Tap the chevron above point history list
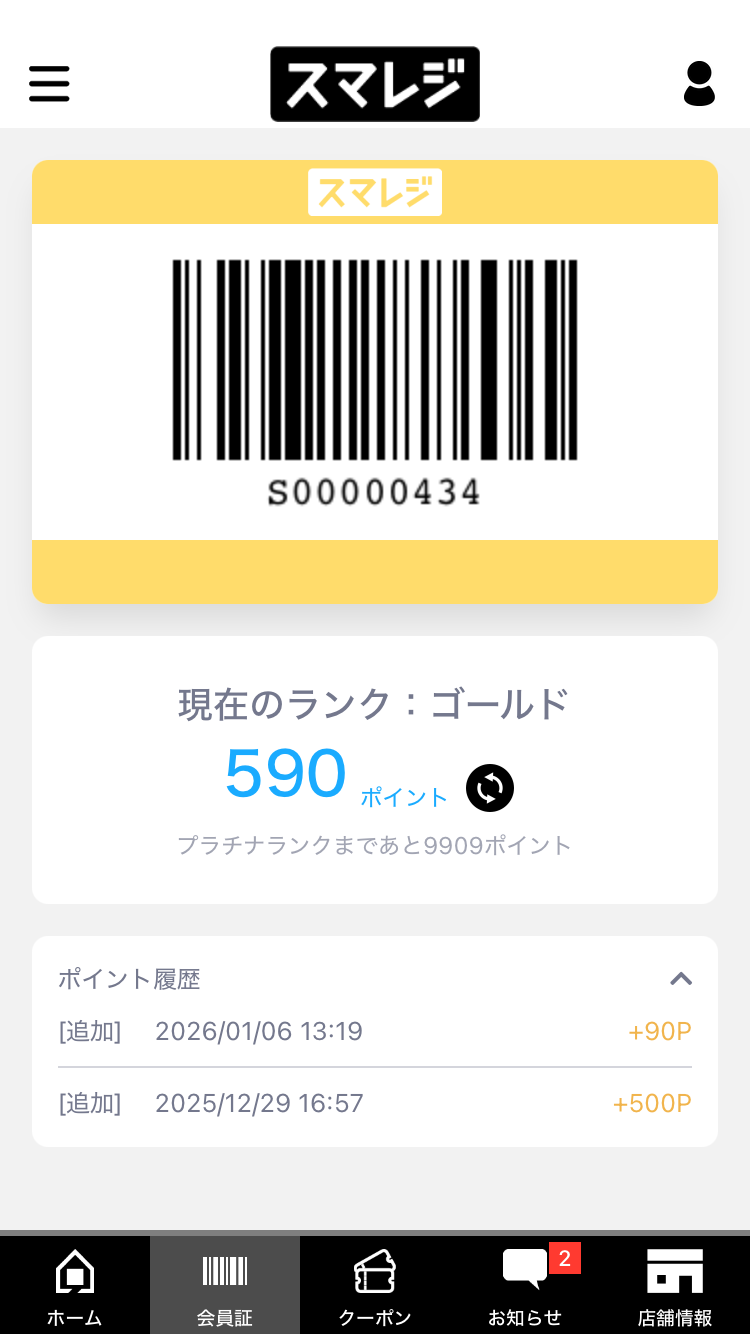The height and width of the screenshot is (1334, 750). coord(681,979)
